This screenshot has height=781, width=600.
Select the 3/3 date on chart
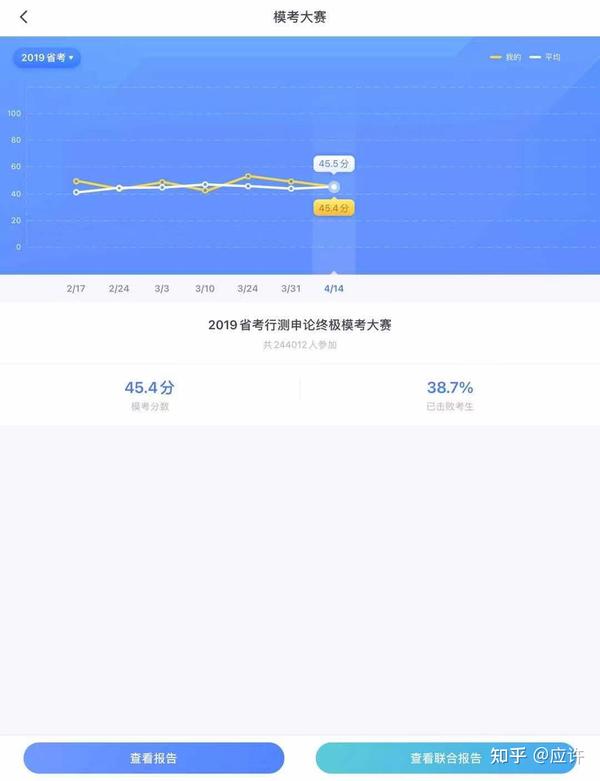point(162,288)
